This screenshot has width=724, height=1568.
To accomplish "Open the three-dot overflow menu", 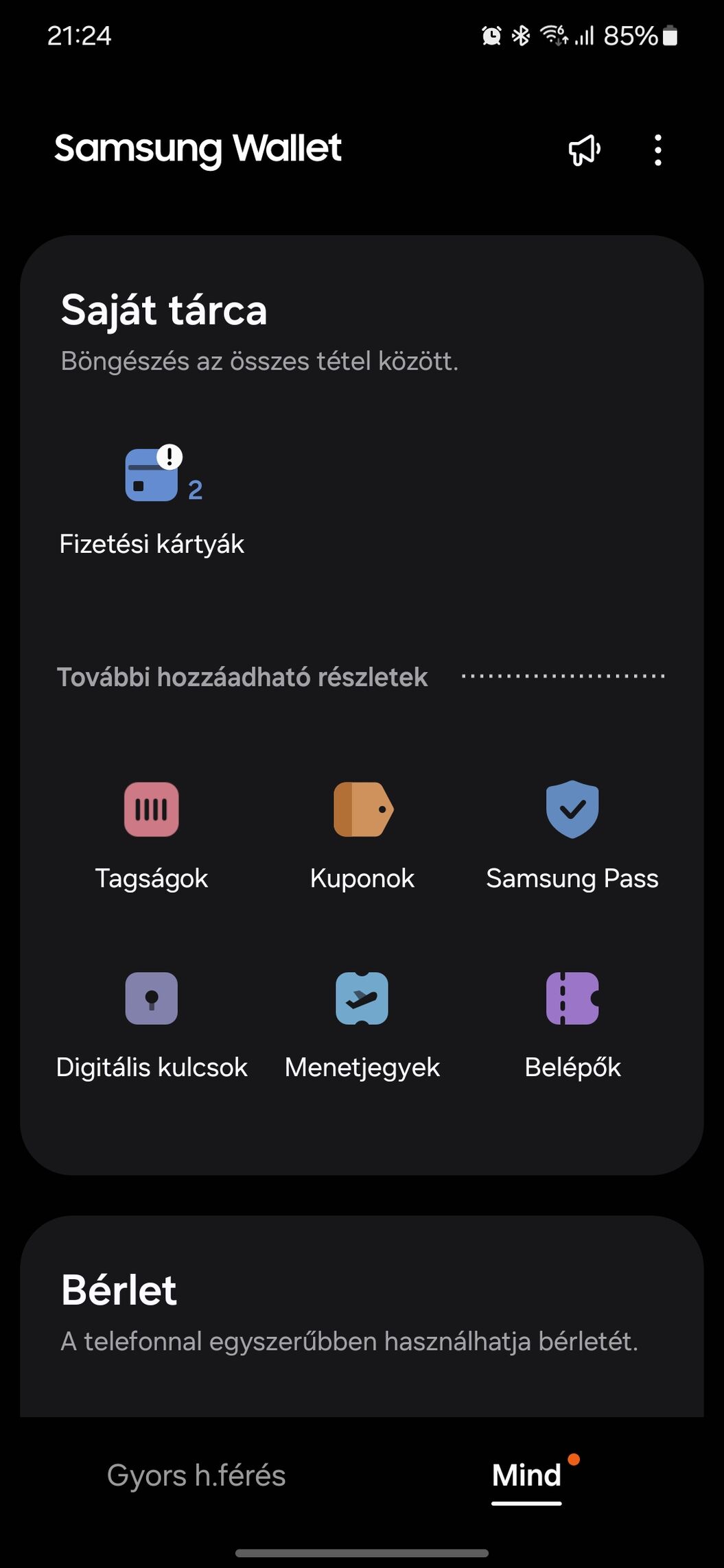I will click(658, 150).
